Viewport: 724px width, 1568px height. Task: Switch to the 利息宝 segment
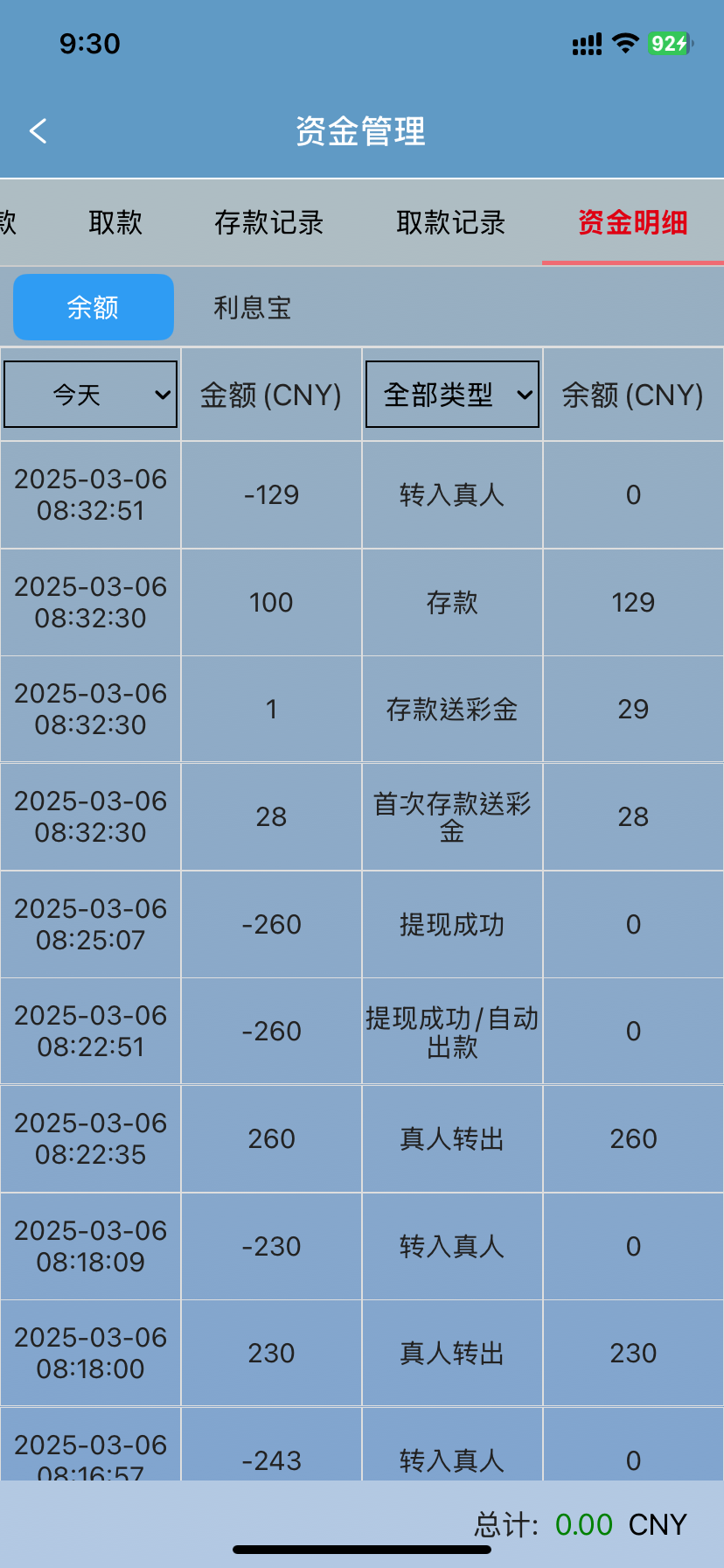tap(252, 307)
